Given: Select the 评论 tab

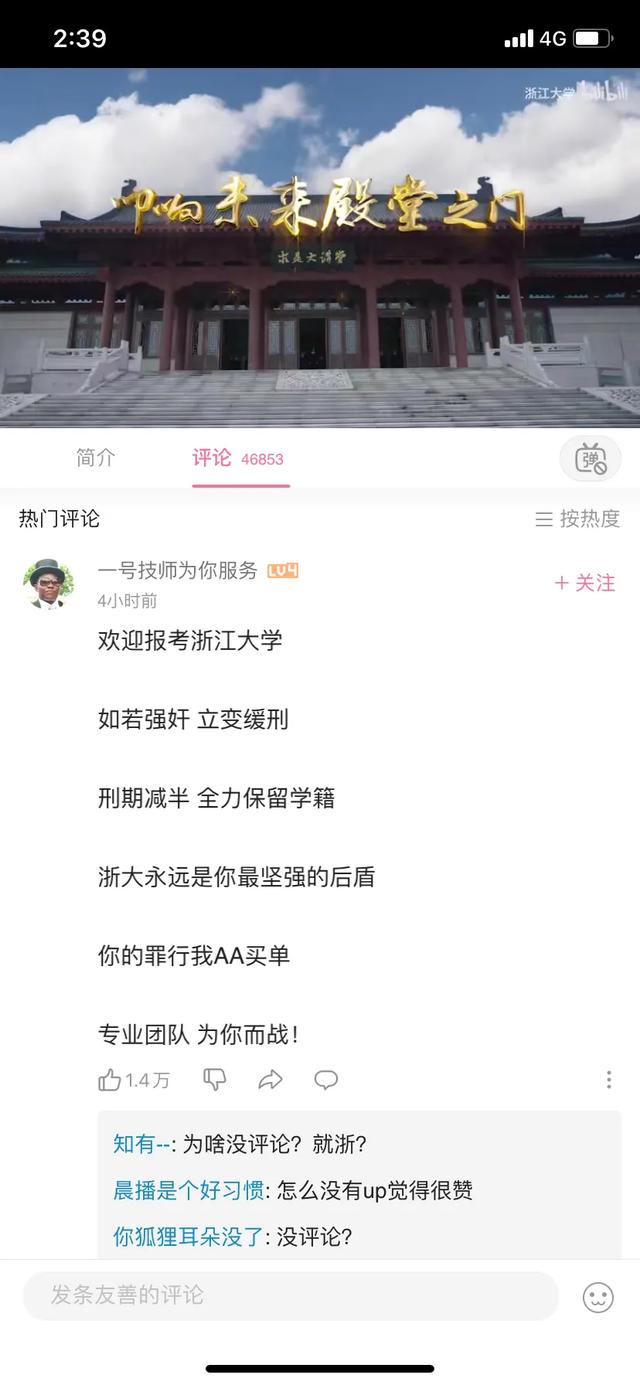Looking at the screenshot, I should coord(238,458).
